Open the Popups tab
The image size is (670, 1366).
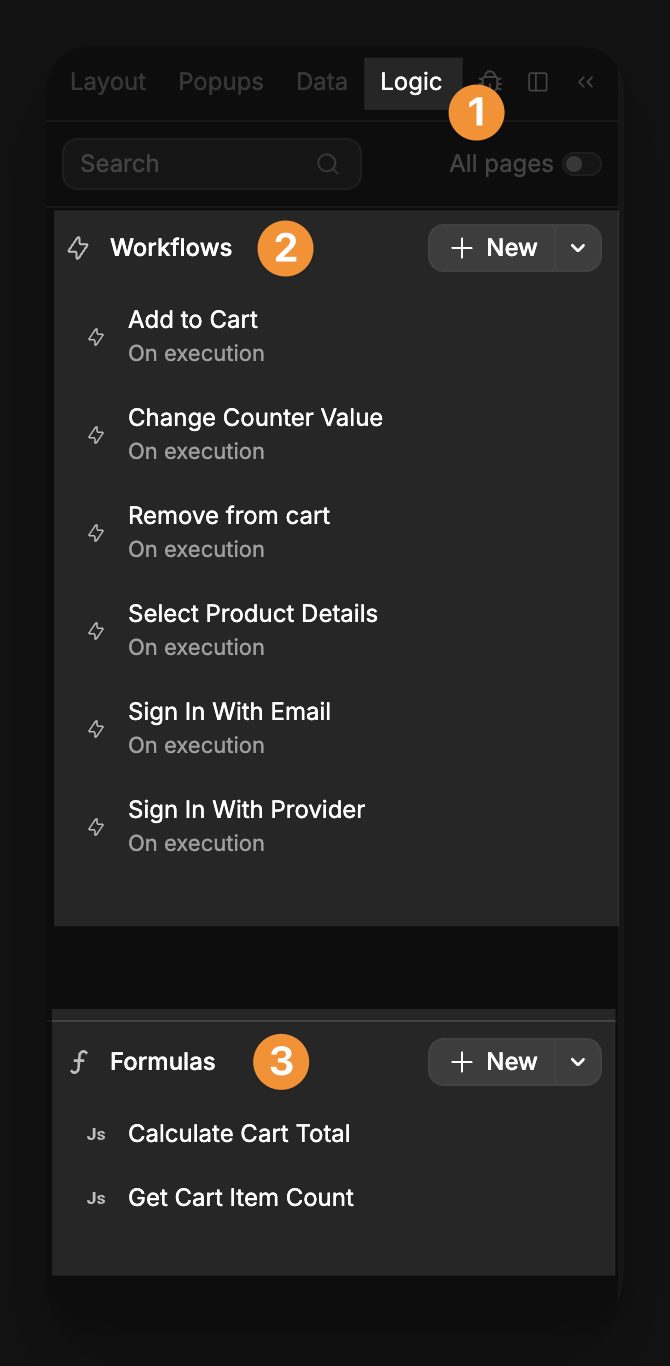[221, 82]
